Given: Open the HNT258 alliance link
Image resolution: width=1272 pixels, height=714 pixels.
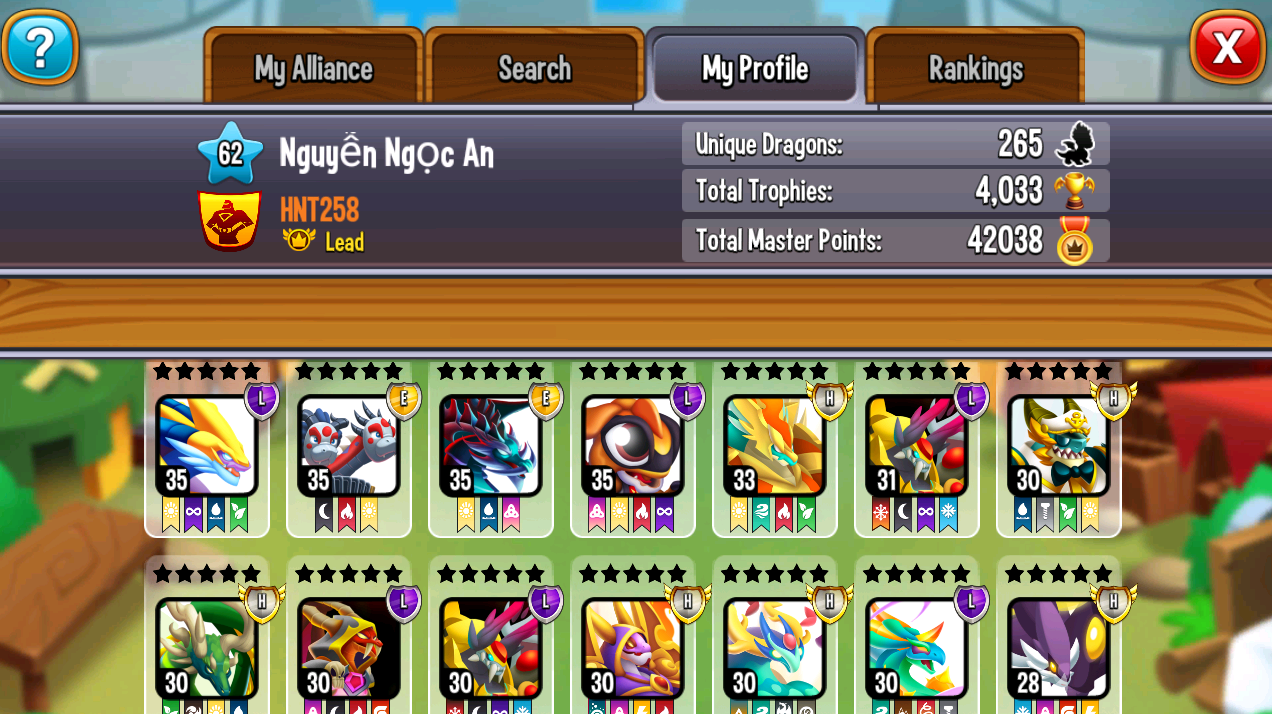Looking at the screenshot, I should [x=319, y=210].
